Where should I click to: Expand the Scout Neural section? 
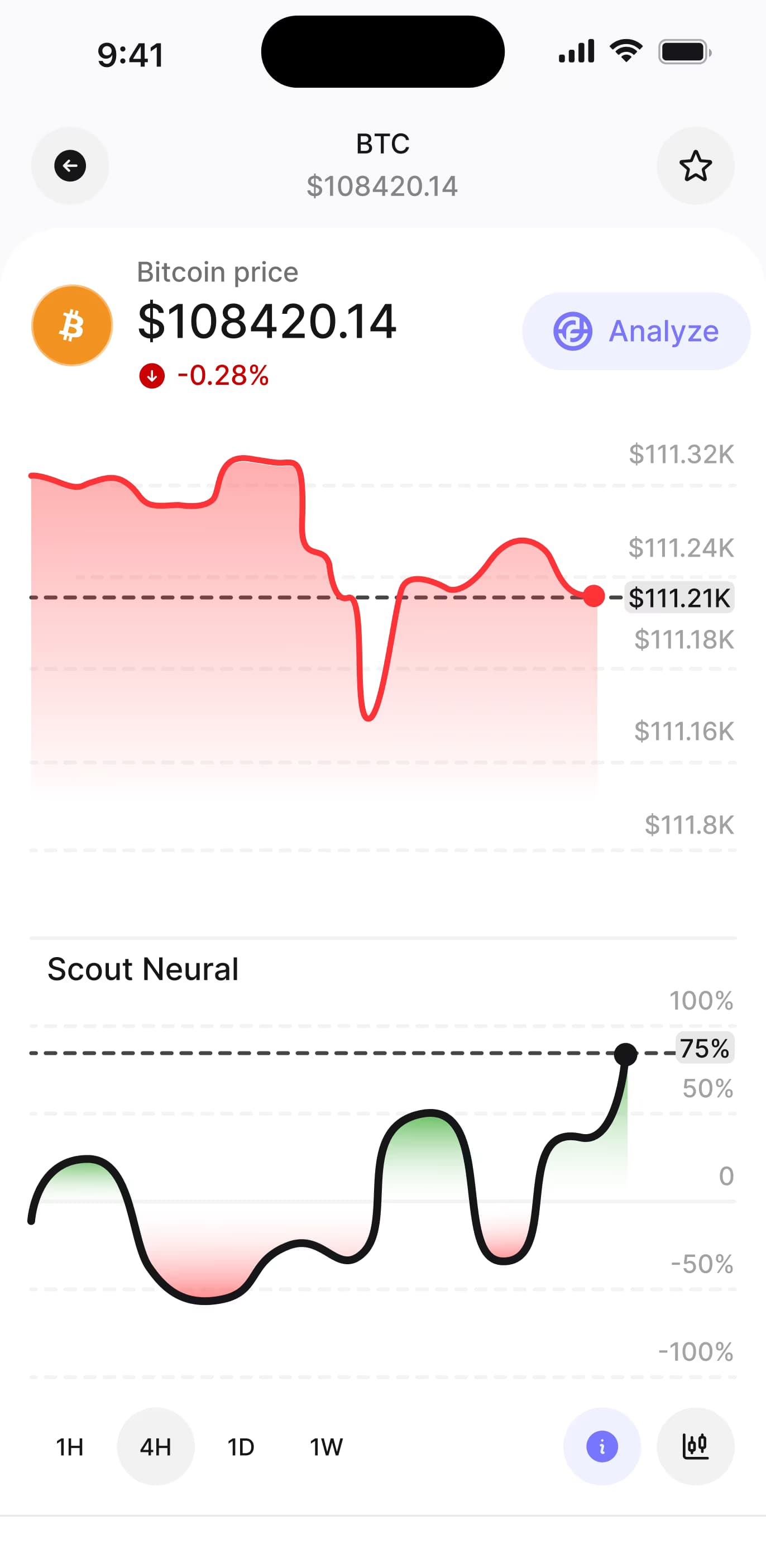tap(143, 968)
